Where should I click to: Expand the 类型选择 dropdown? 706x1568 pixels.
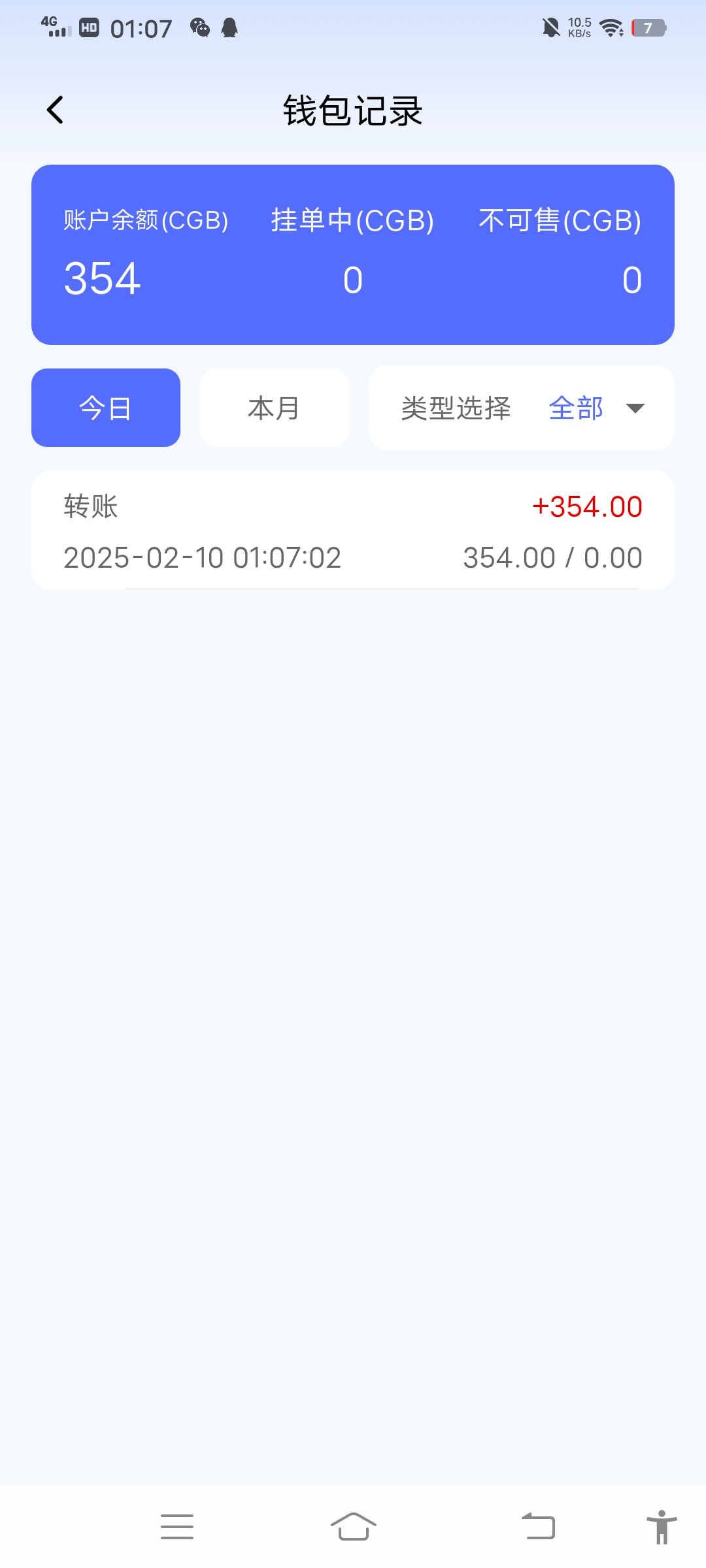coord(522,408)
